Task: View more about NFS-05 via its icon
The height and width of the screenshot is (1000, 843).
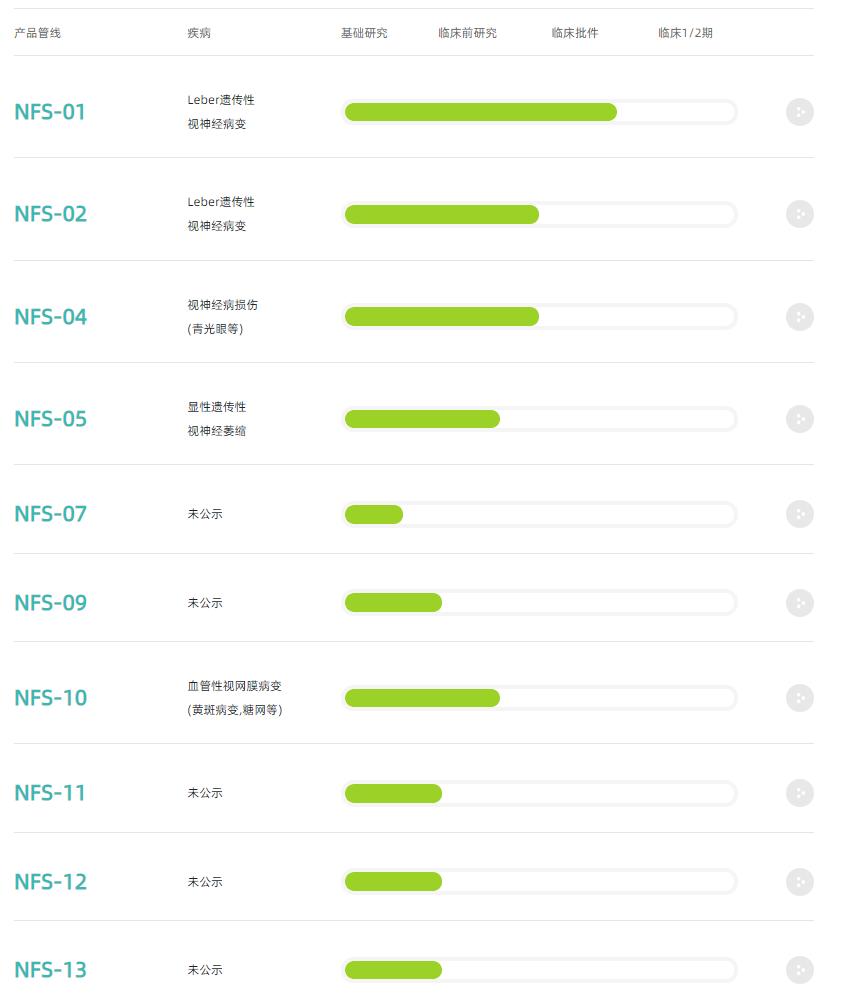Action: point(799,419)
